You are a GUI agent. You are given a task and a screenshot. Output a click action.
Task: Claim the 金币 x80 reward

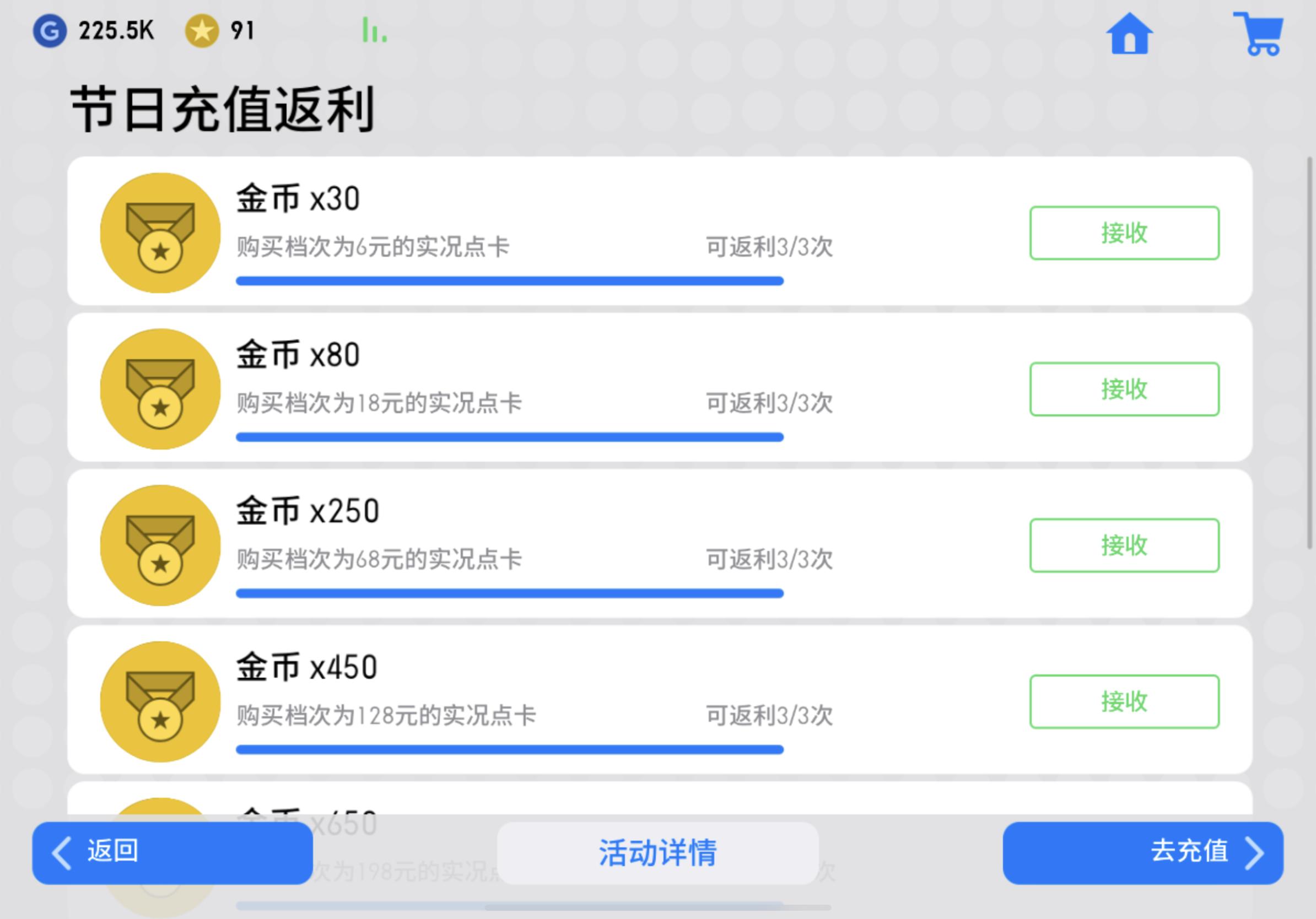1124,389
